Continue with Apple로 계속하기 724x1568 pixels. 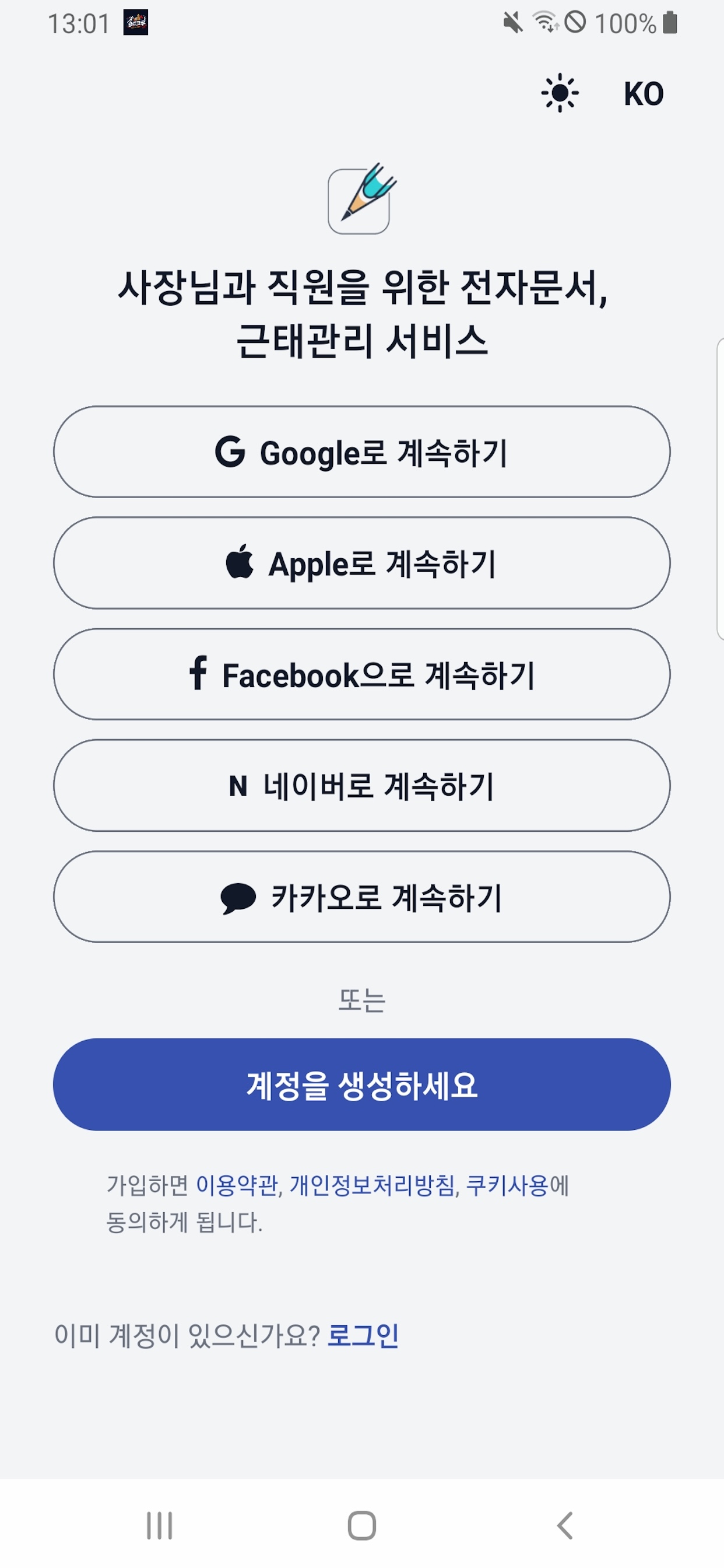361,563
